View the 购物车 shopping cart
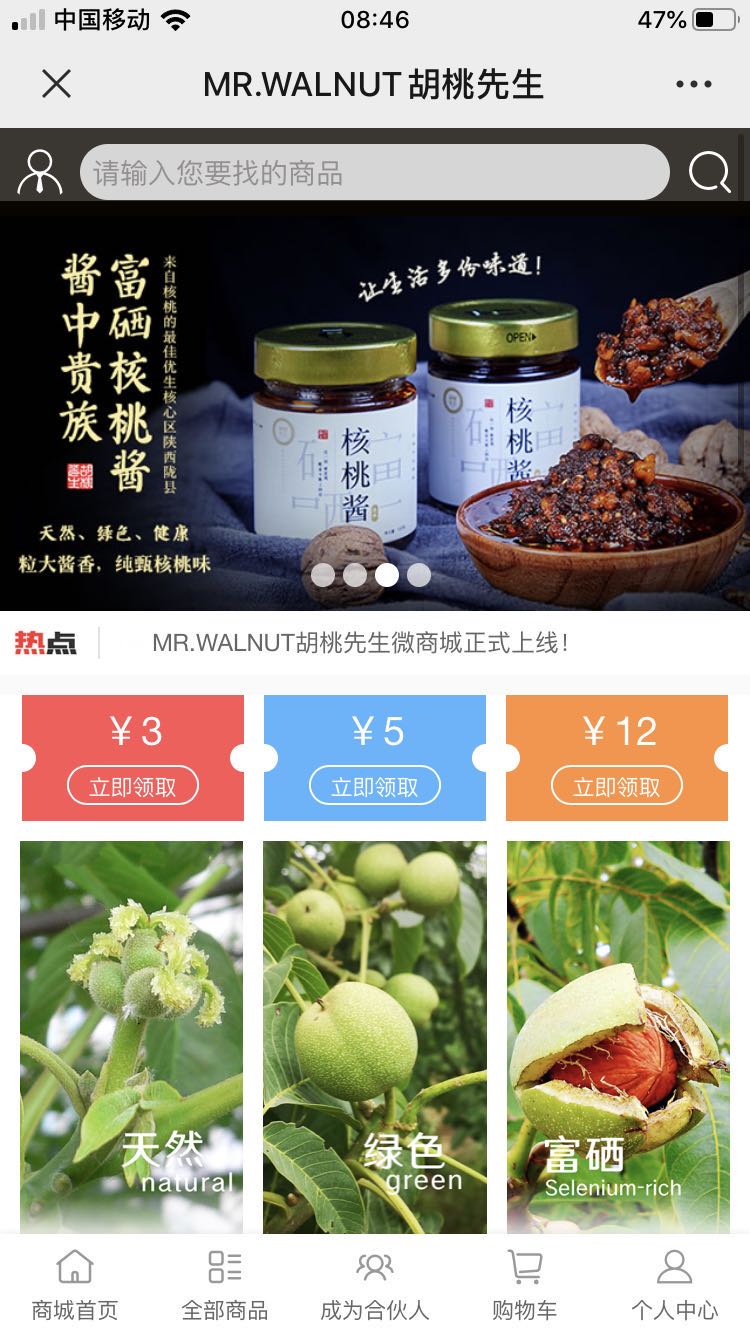This screenshot has width=750, height=1334. pyautogui.click(x=525, y=1285)
